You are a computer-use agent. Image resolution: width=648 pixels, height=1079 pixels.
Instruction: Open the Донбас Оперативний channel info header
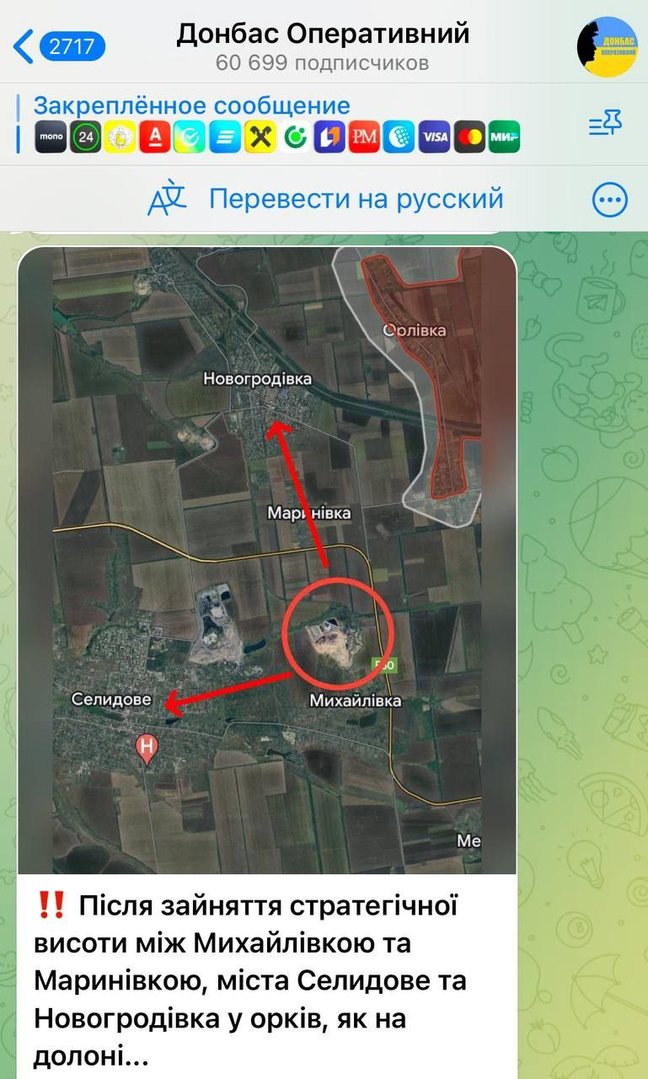pyautogui.click(x=323, y=47)
